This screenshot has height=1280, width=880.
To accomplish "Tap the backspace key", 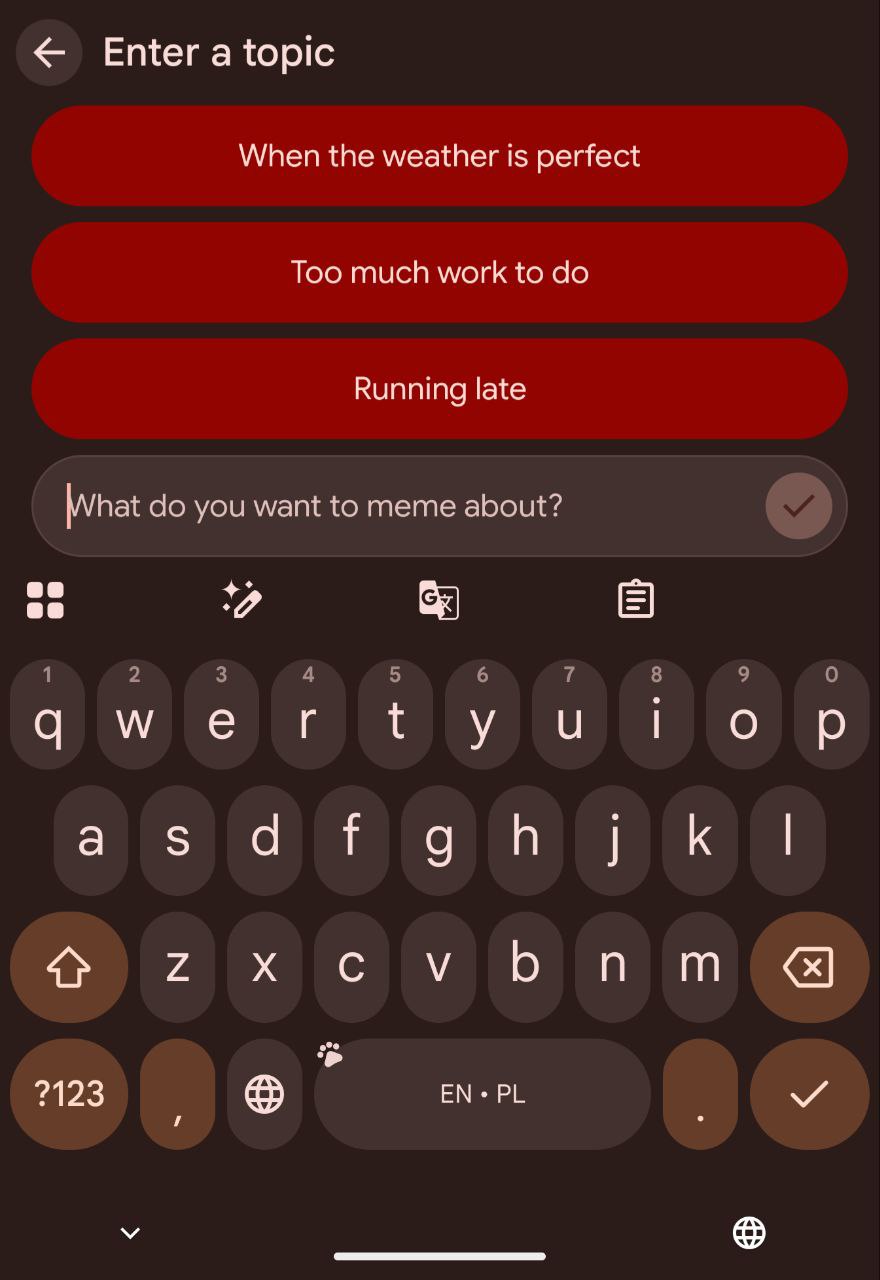I will [x=808, y=967].
